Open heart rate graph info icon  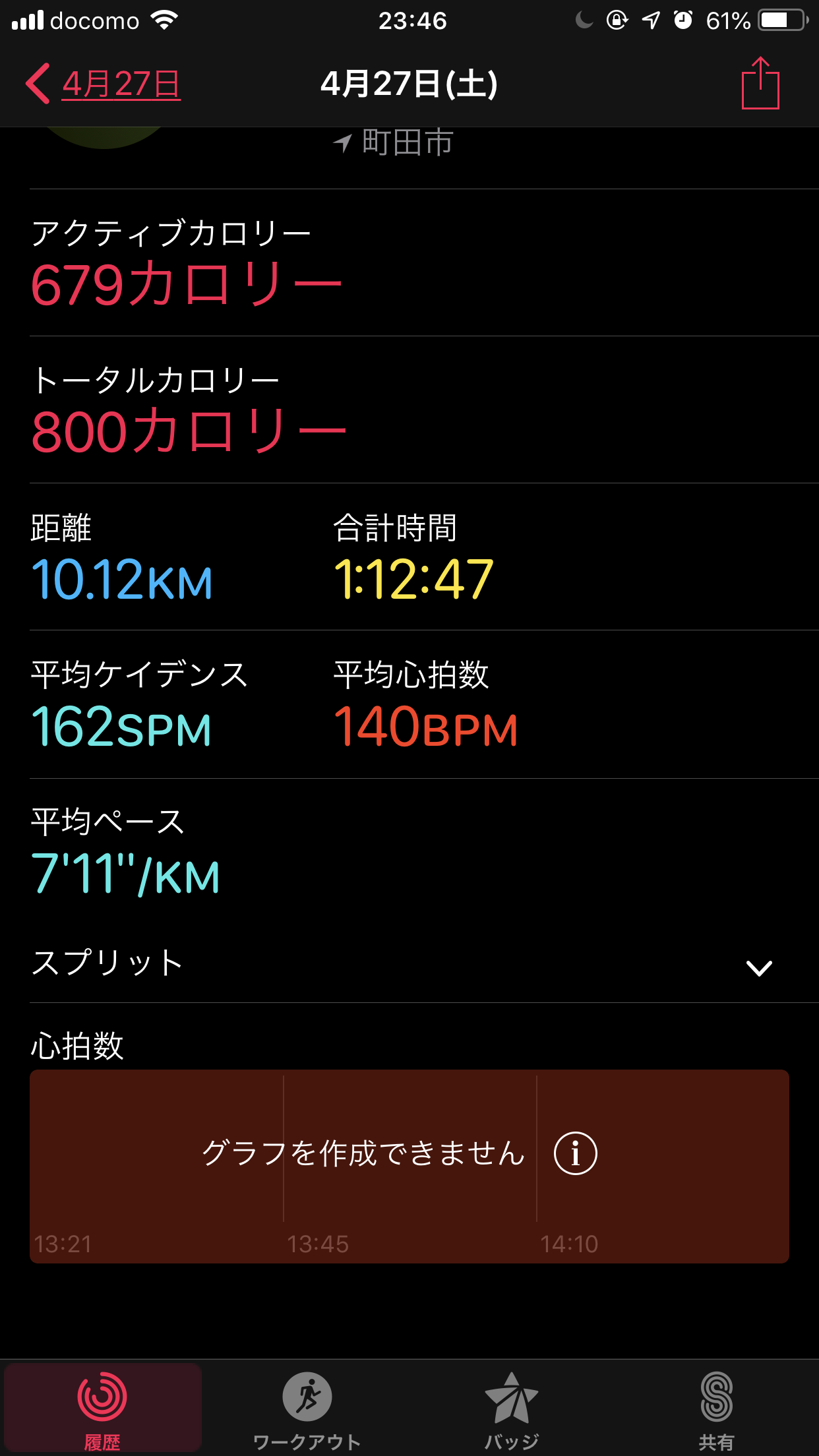pyautogui.click(x=575, y=1153)
